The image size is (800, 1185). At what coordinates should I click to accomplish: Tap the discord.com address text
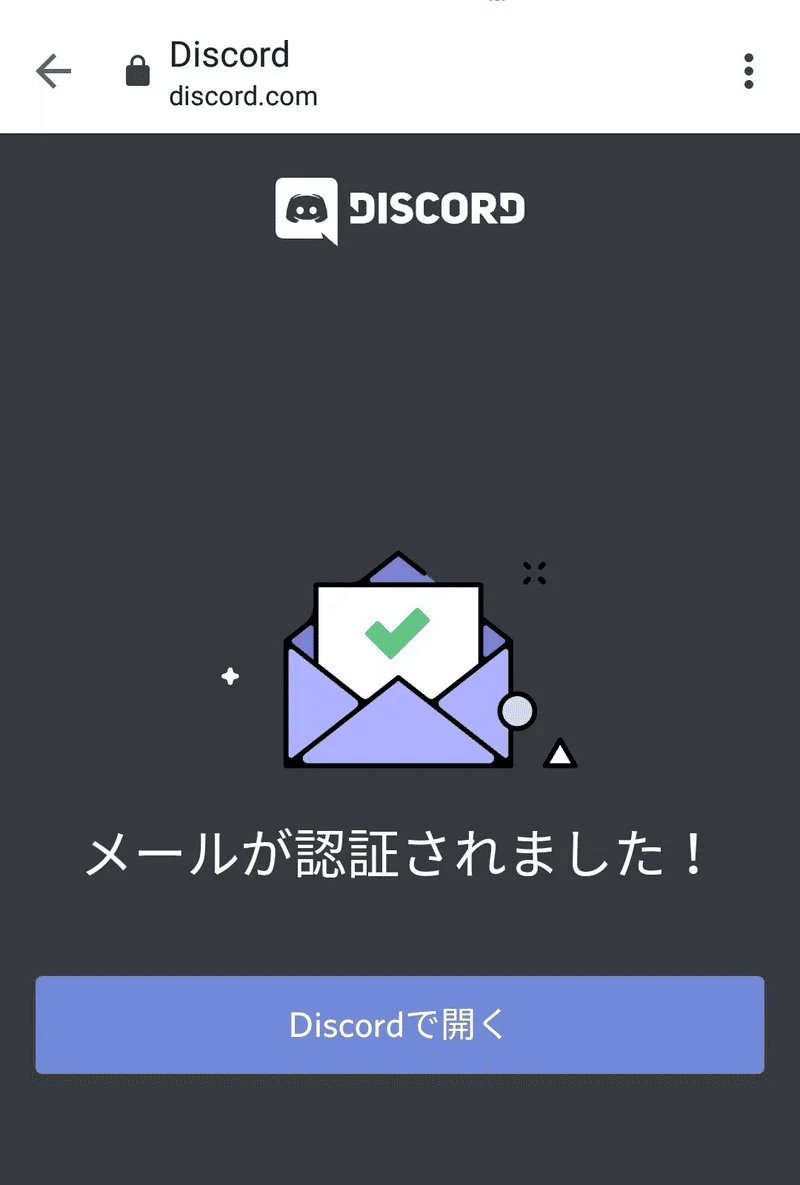tap(243, 97)
